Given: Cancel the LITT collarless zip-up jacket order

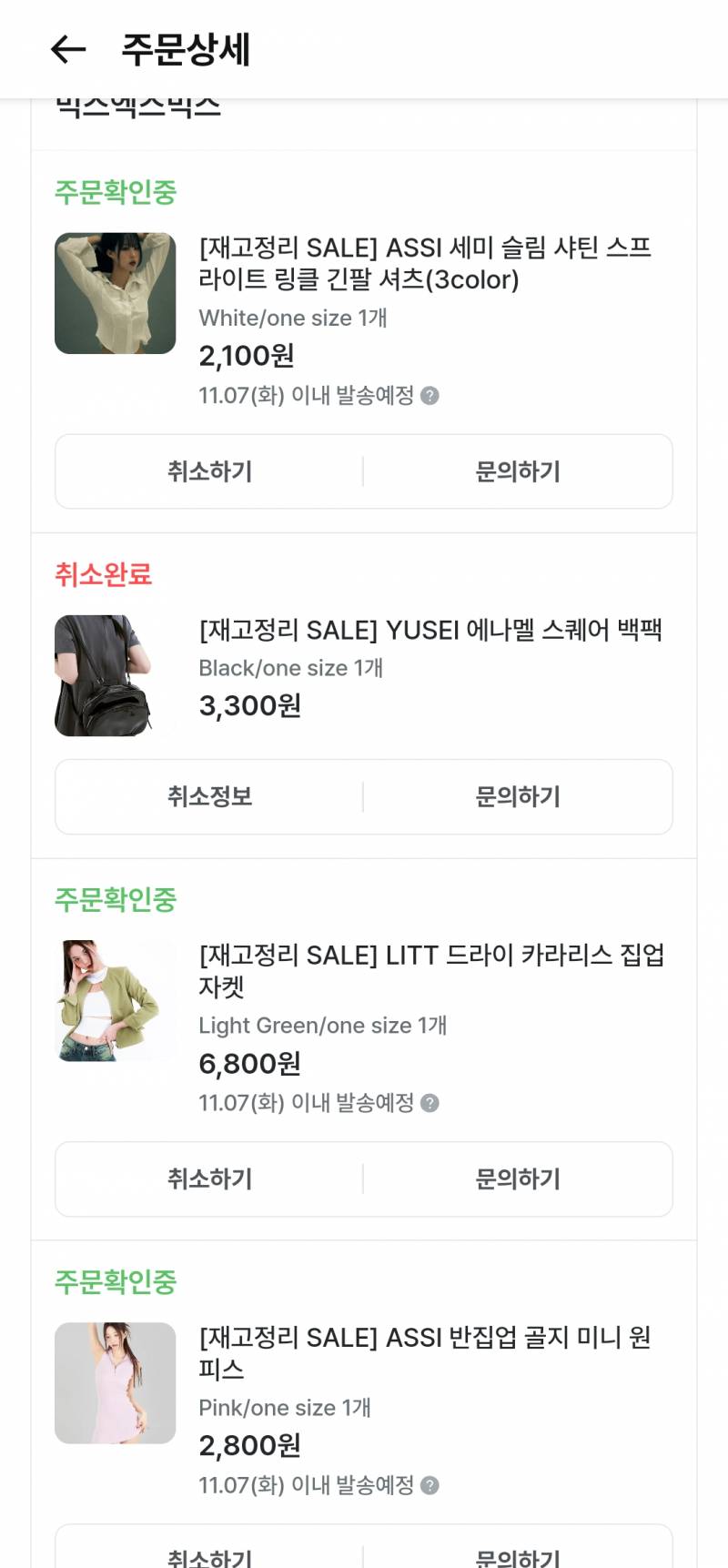Looking at the screenshot, I should (209, 1179).
